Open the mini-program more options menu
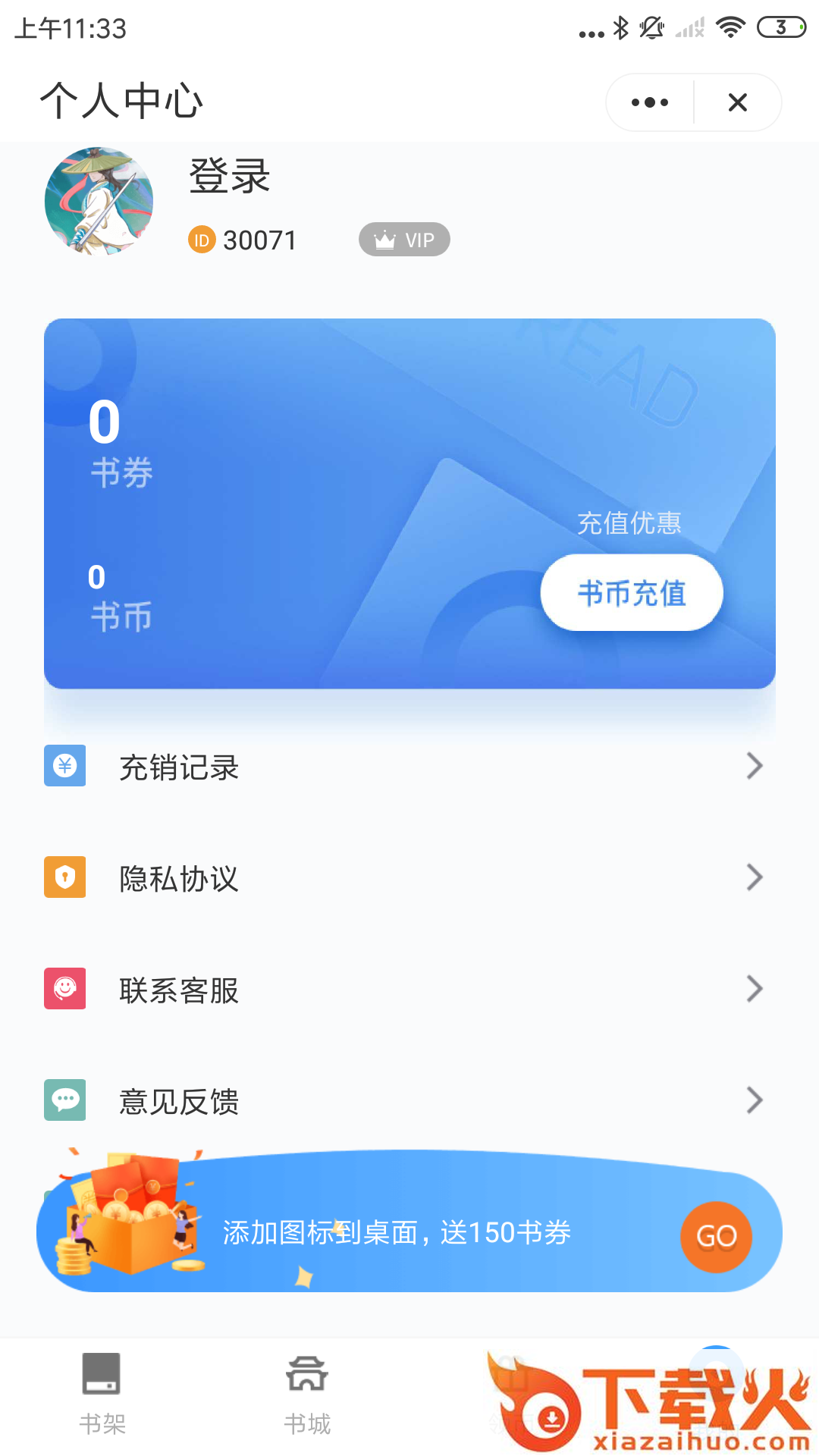This screenshot has width=819, height=1456. click(x=650, y=102)
